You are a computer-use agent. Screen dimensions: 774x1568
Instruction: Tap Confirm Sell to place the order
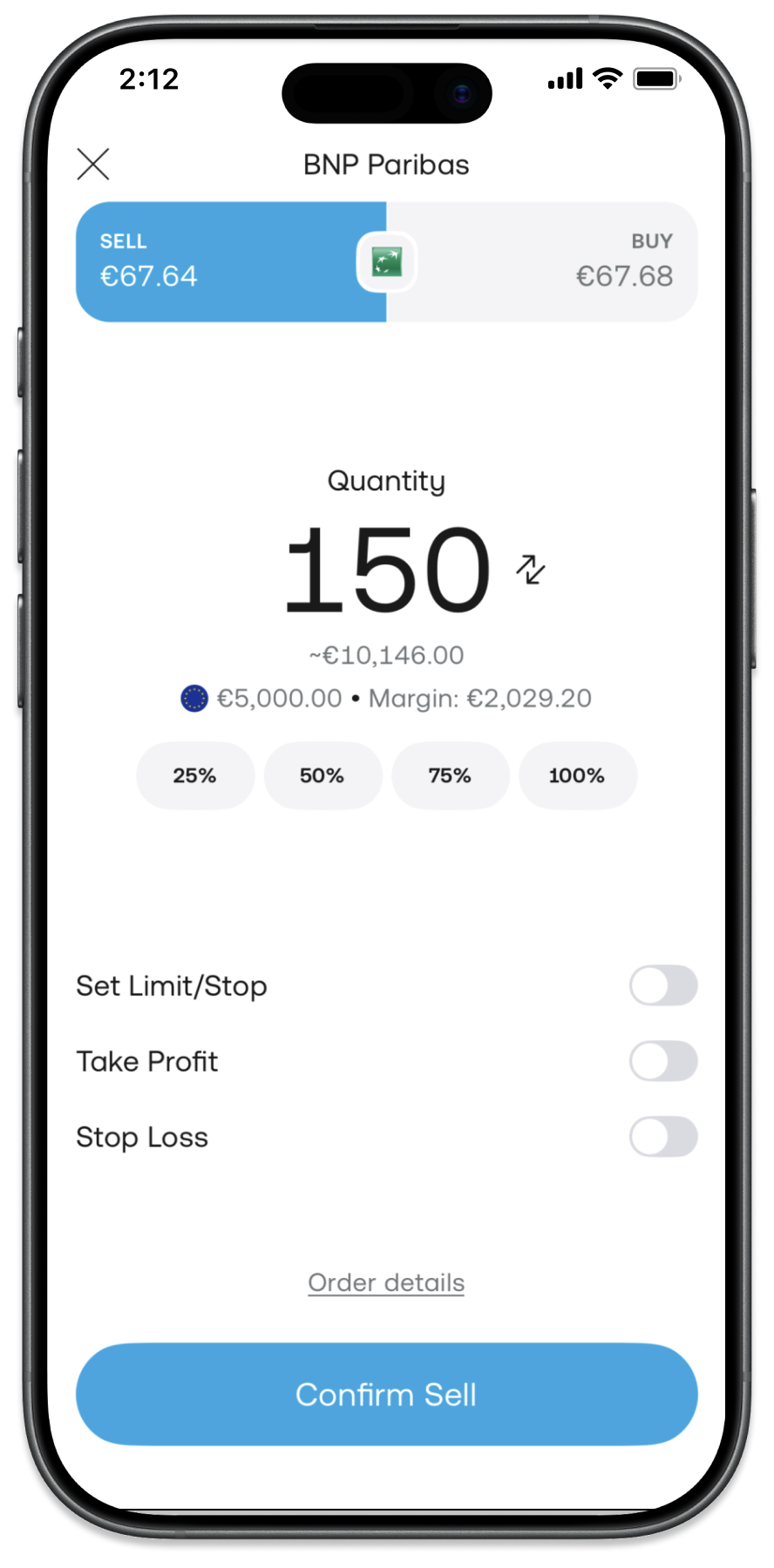click(x=387, y=1394)
